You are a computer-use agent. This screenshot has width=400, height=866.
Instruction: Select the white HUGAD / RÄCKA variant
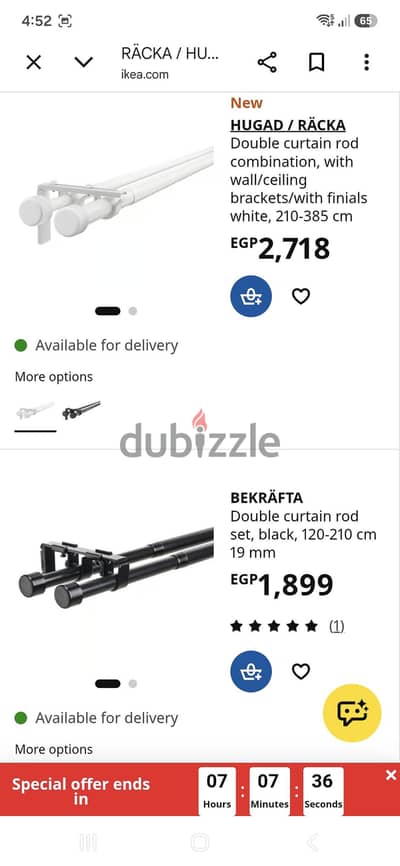pos(35,411)
